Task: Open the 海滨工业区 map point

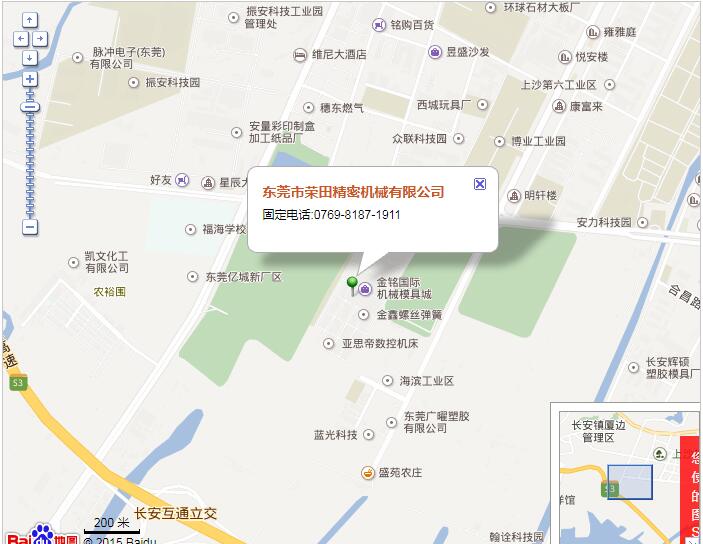Action: (388, 381)
